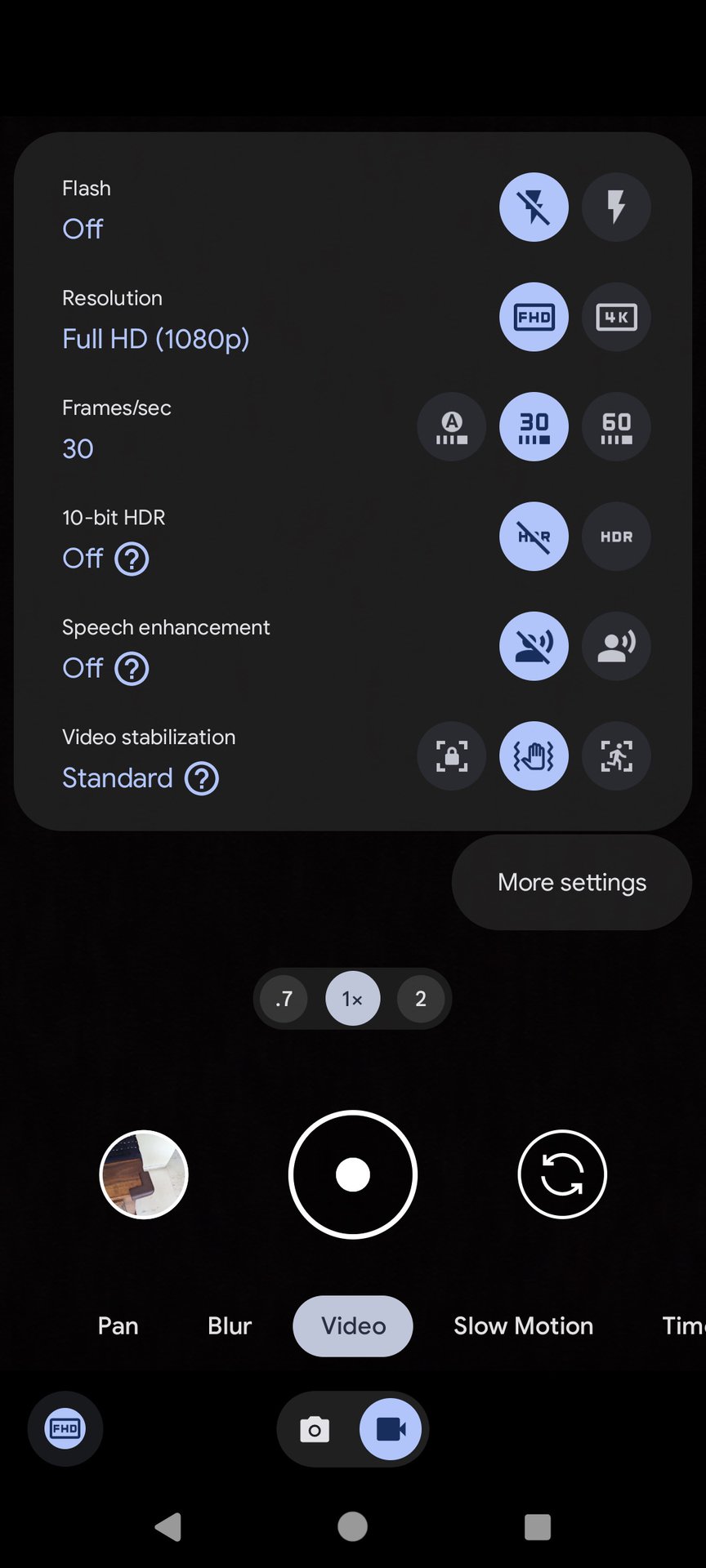706x1568 pixels.
Task: Turn on speech enhancement
Action: 616,646
